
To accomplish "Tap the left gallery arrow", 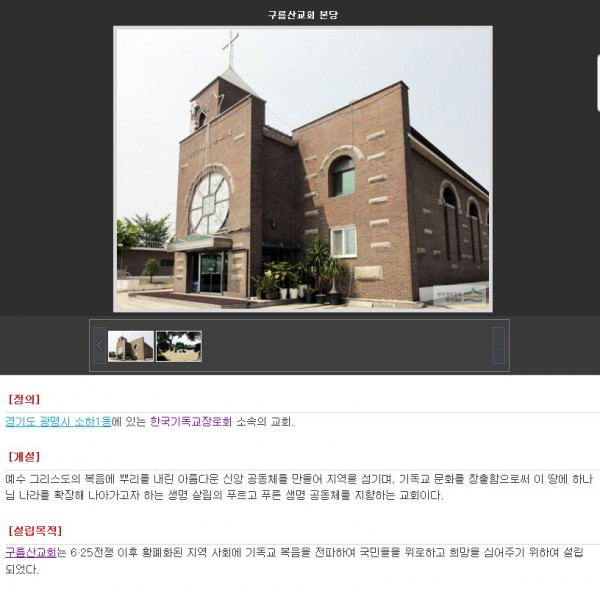I will coord(99,346).
